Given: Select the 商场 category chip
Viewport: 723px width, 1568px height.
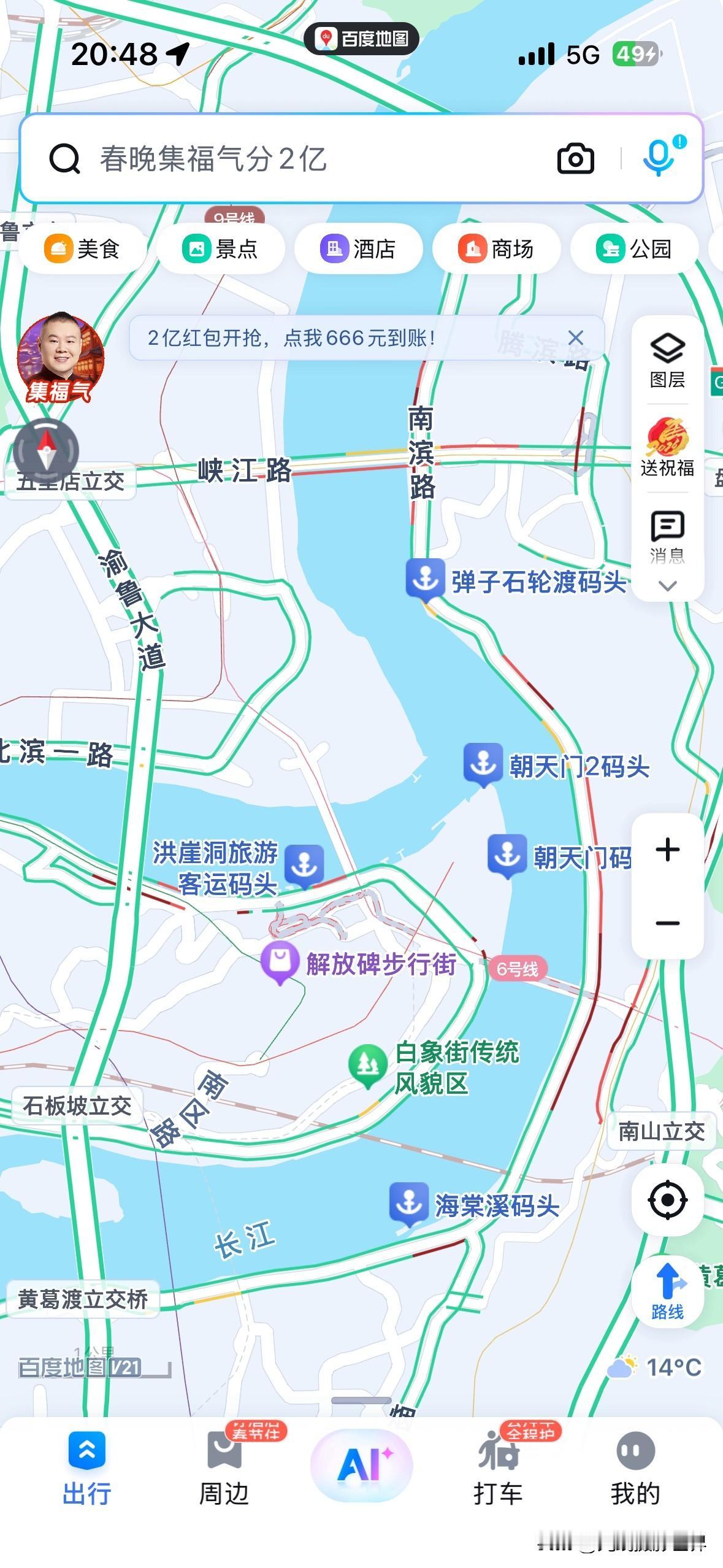Looking at the screenshot, I should click(496, 249).
